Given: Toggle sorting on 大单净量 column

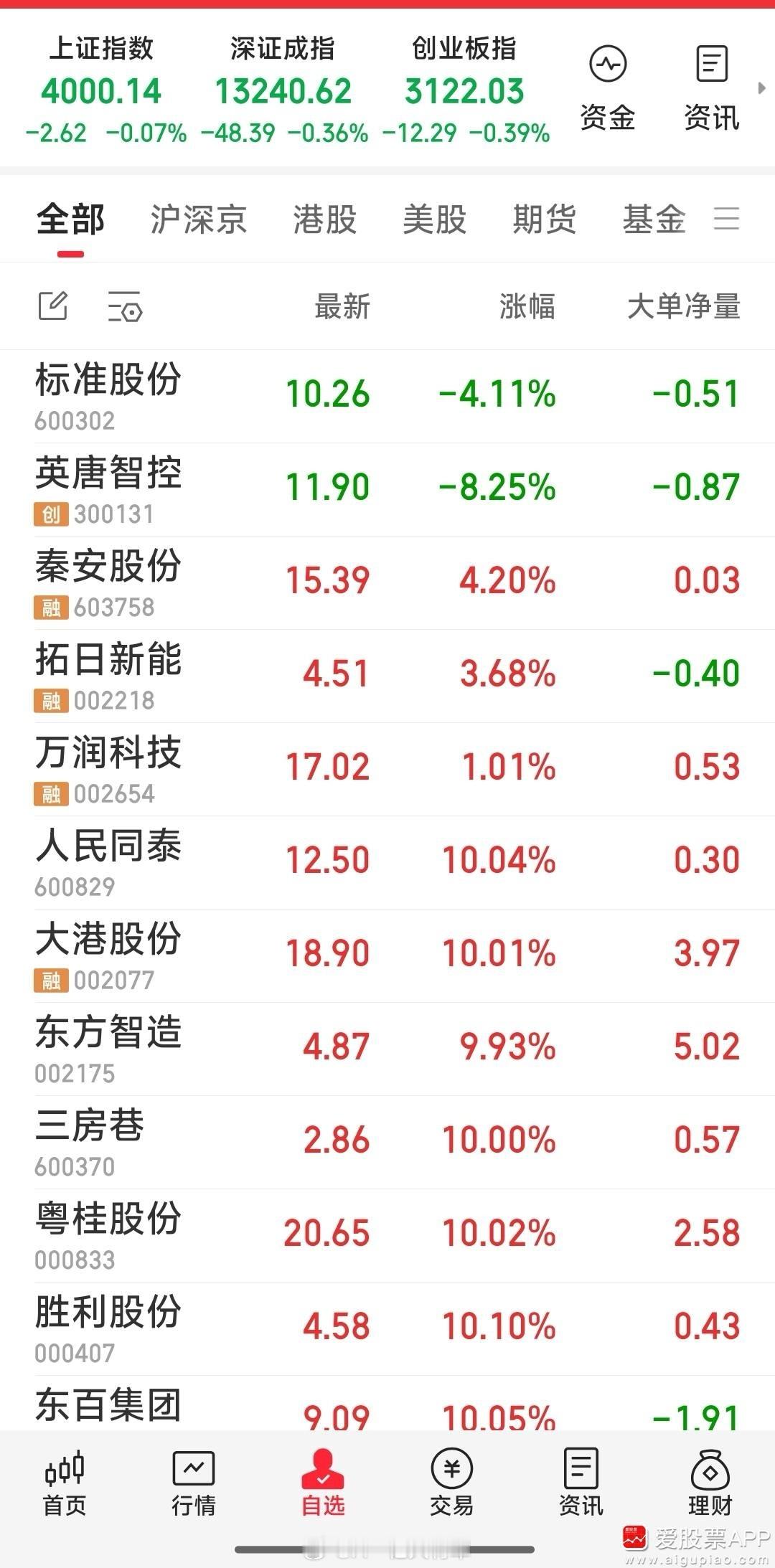Looking at the screenshot, I should pyautogui.click(x=684, y=306).
